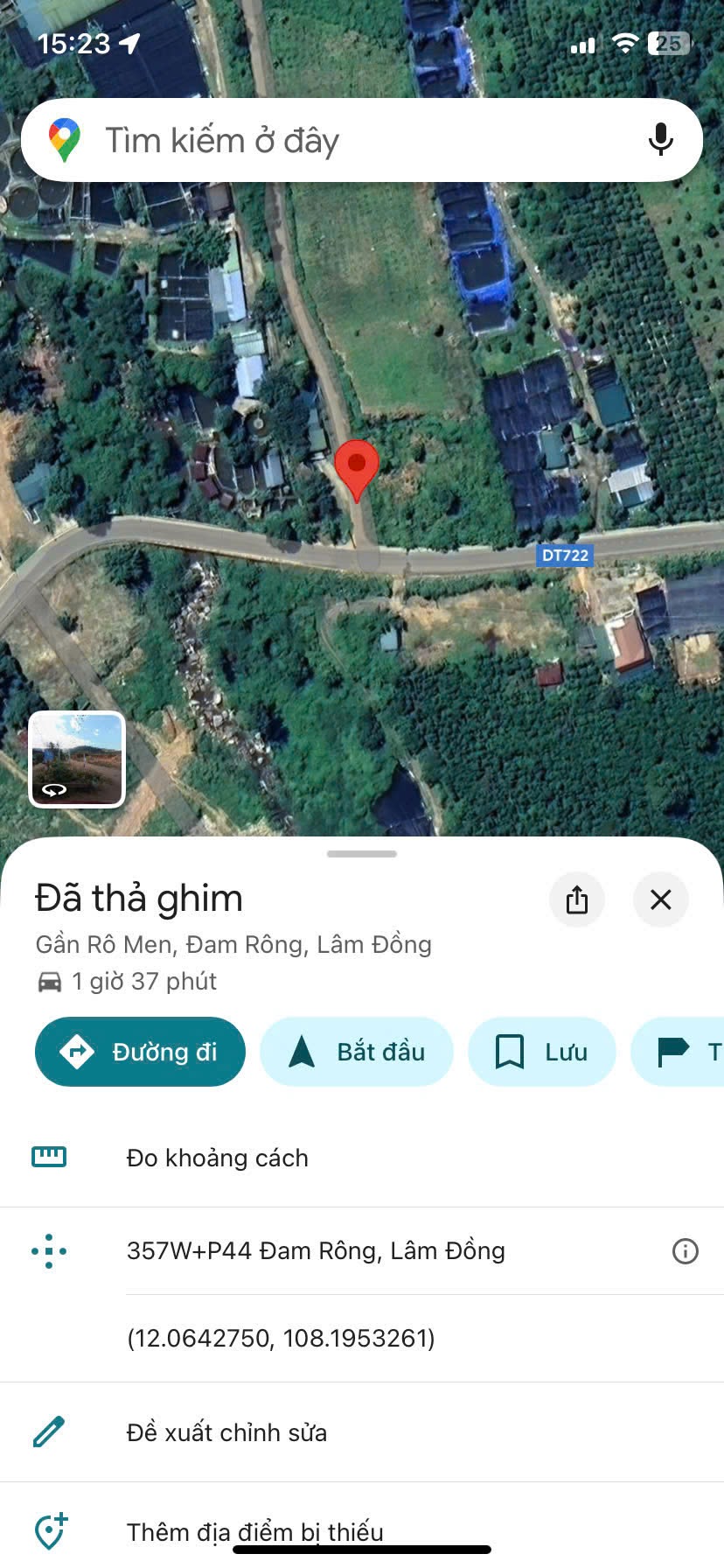This screenshot has height=1568, width=724.
Task: Open the Street View thumbnail
Action: tap(77, 759)
